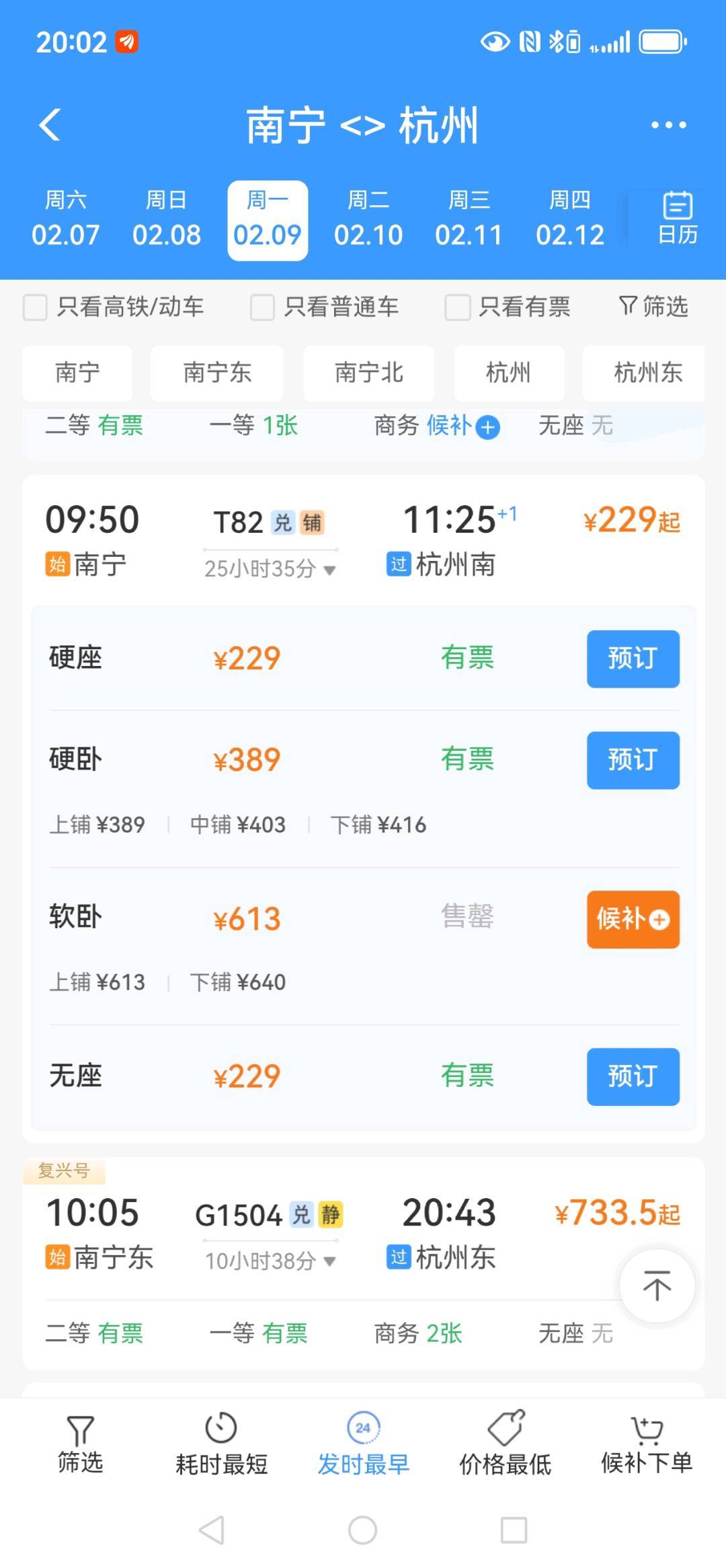The height and width of the screenshot is (1568, 726).
Task: Sort trains by 耗时最短
Action: (221, 1445)
